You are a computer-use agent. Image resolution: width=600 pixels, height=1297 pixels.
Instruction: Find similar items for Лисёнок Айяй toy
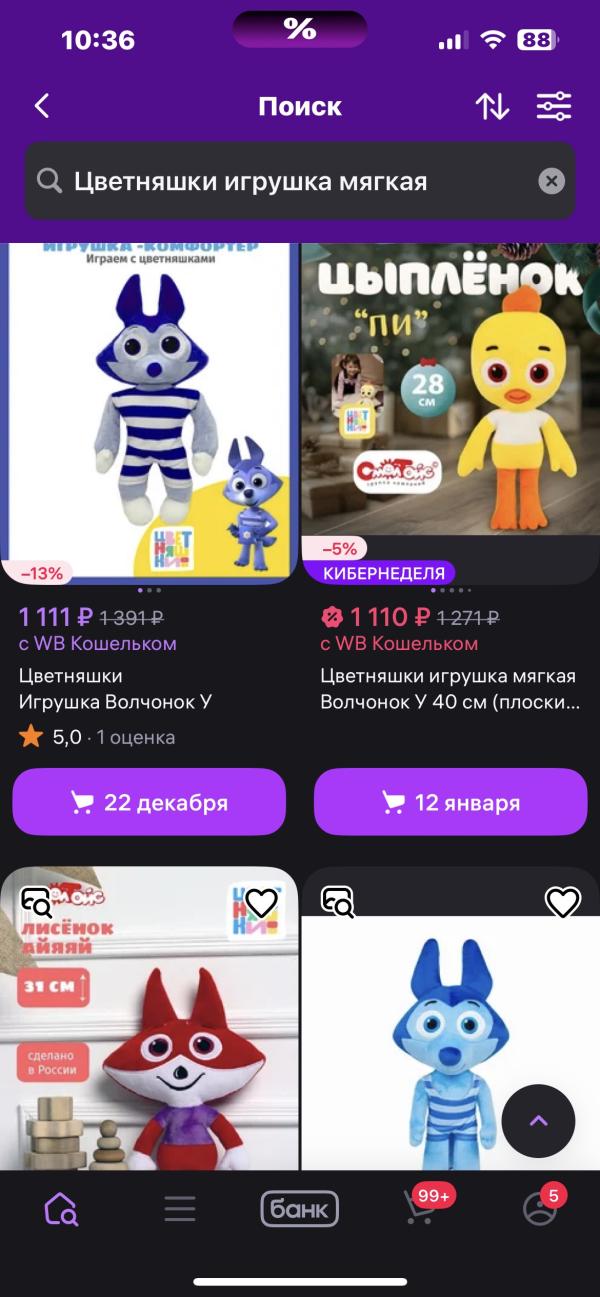point(37,903)
